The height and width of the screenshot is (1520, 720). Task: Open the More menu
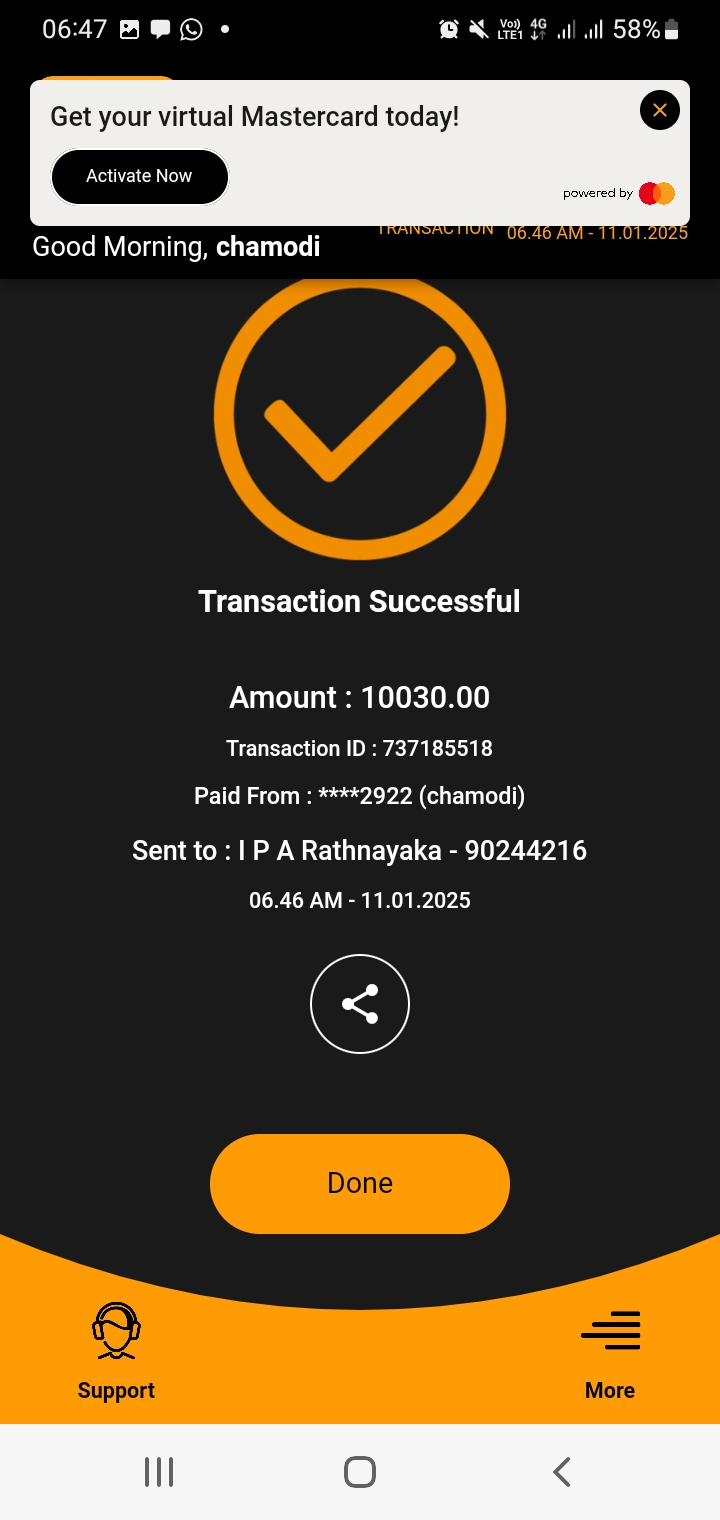pos(610,1350)
